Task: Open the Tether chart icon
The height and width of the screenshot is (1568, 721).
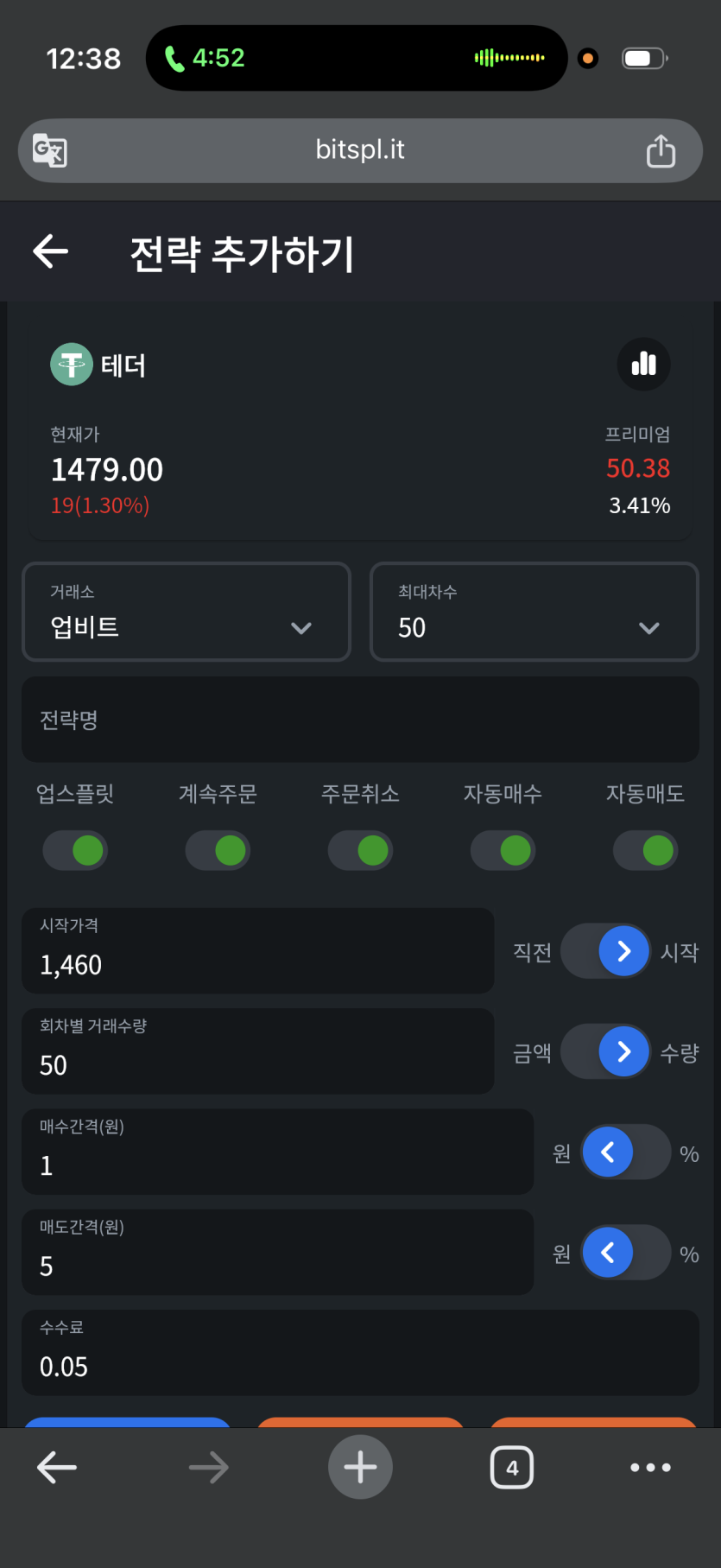Action: pyautogui.click(x=645, y=365)
